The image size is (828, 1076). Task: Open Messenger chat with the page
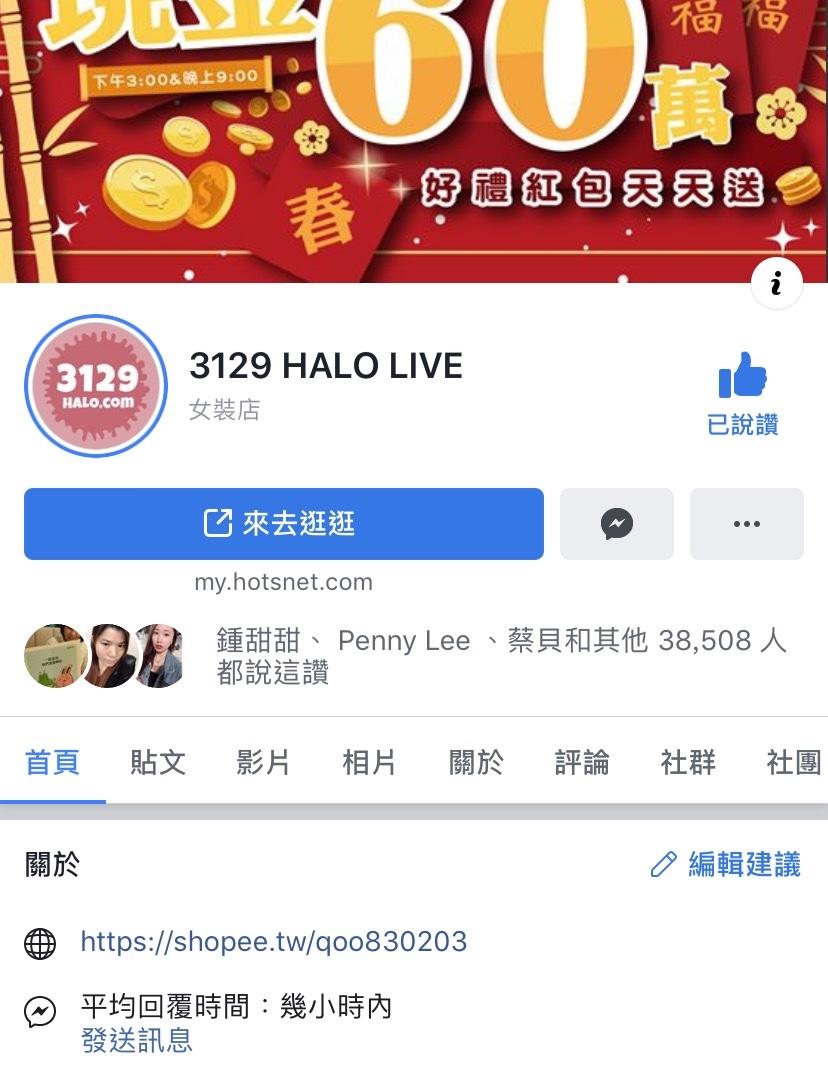[616, 523]
